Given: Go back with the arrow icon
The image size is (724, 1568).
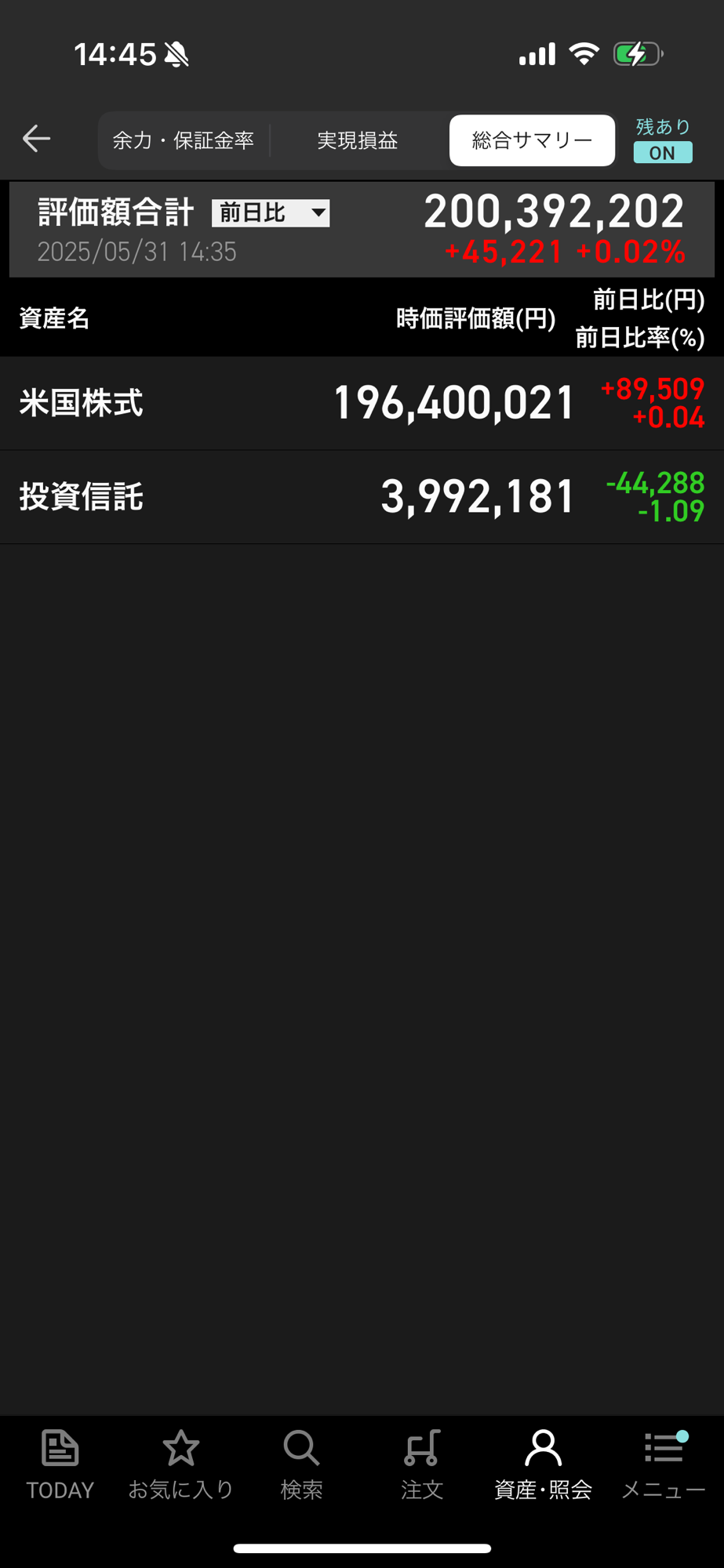Looking at the screenshot, I should point(36,139).
